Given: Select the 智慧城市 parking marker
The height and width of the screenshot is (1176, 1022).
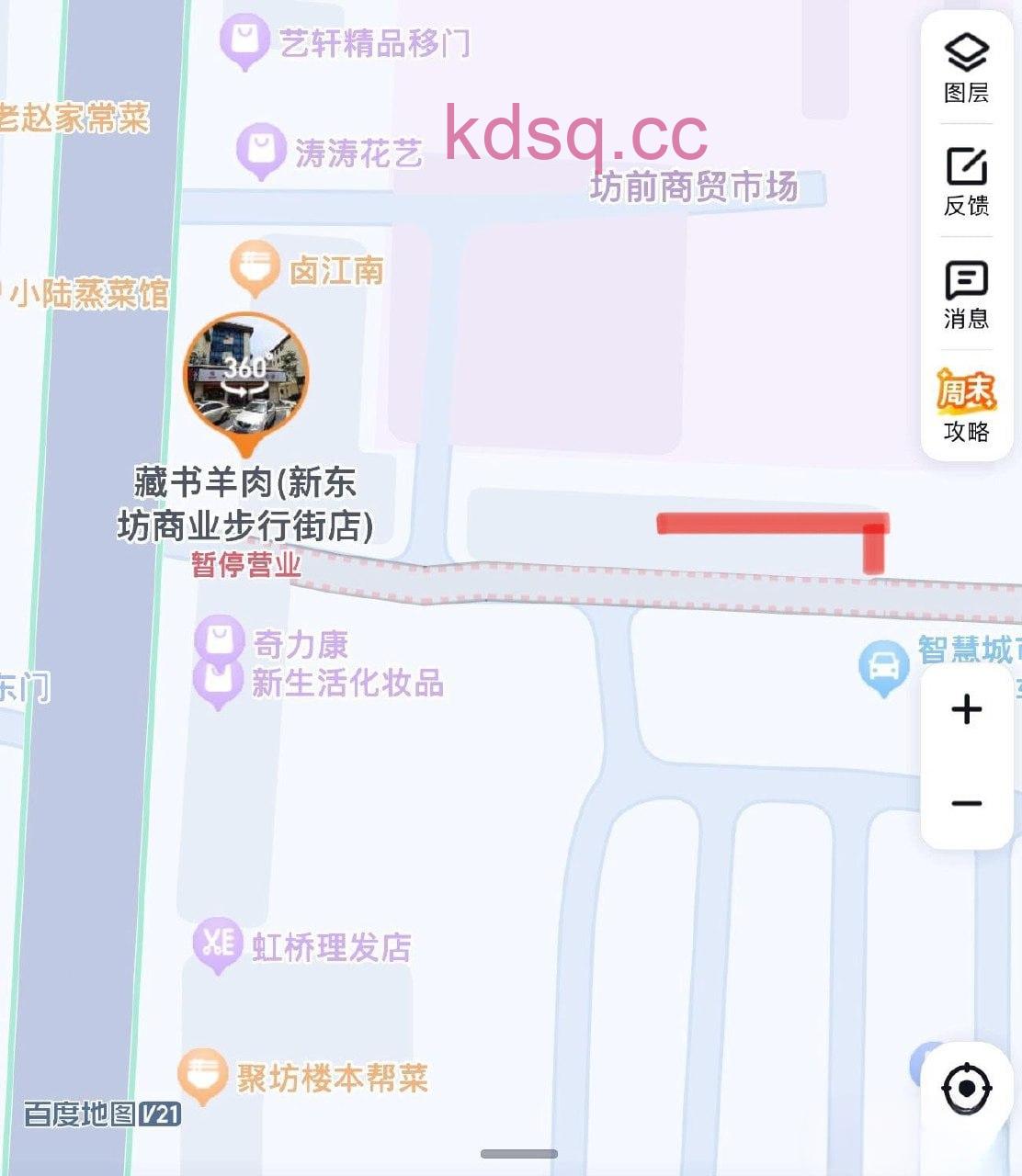Looking at the screenshot, I should click(883, 664).
